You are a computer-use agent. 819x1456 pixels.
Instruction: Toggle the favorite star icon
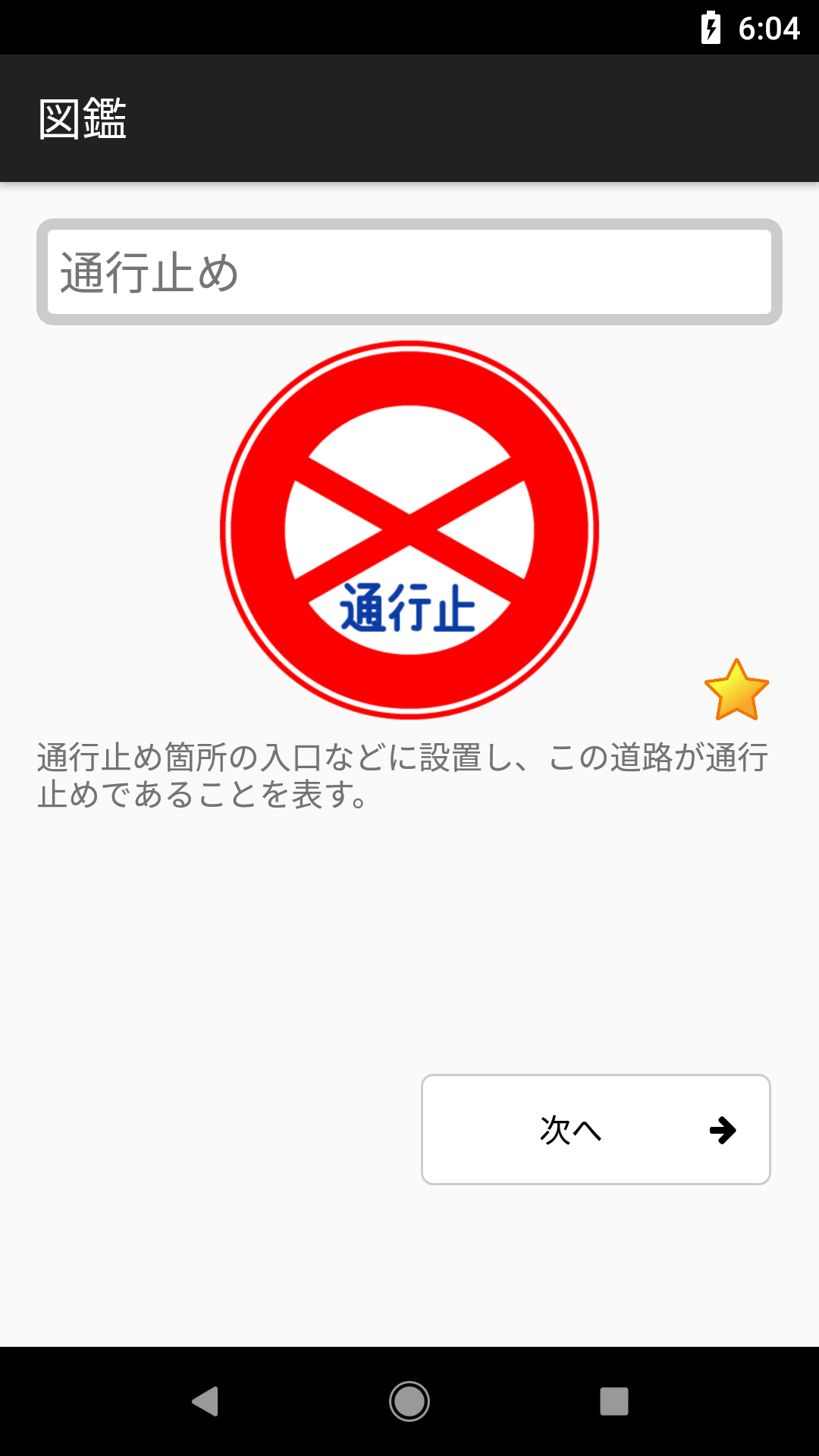click(x=736, y=689)
